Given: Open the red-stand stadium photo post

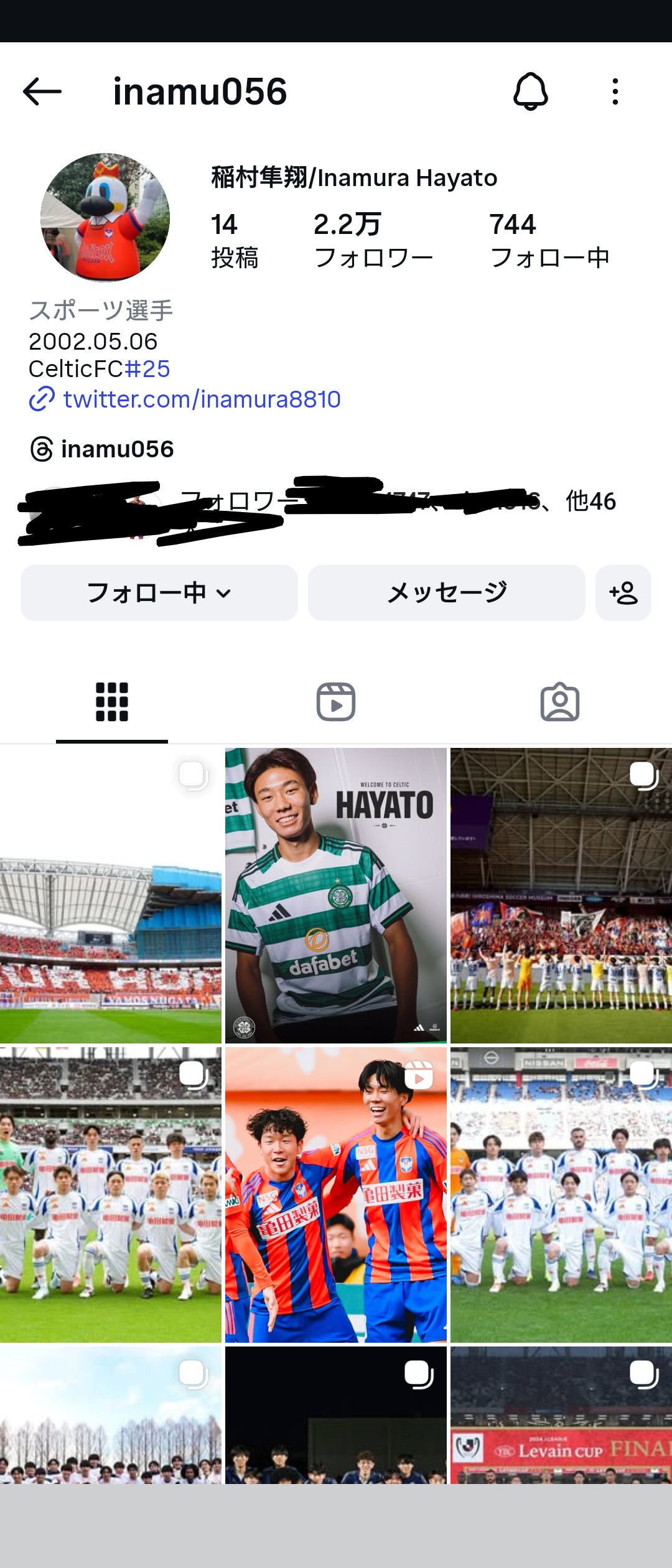Looking at the screenshot, I should pyautogui.click(x=111, y=895).
